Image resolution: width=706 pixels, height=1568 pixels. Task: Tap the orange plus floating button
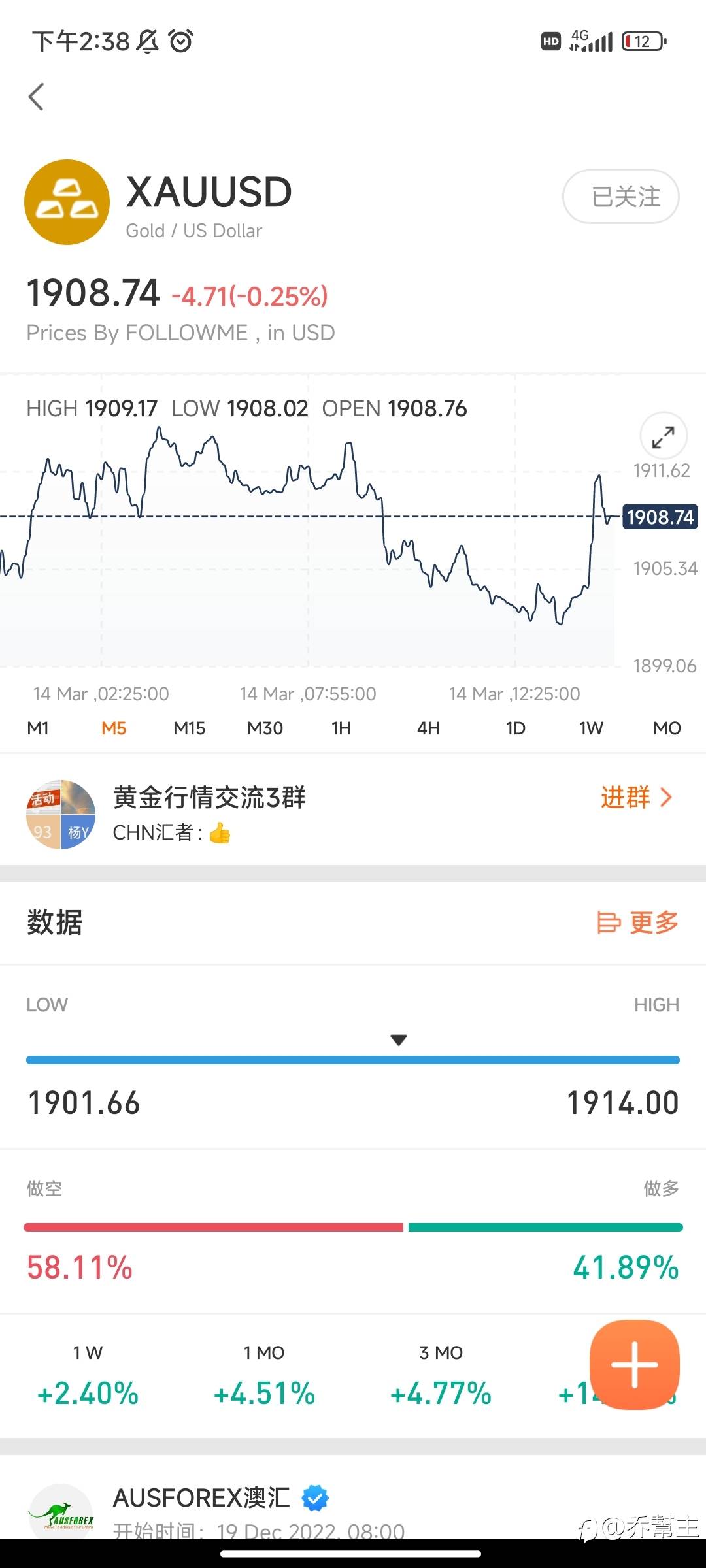pos(635,1365)
